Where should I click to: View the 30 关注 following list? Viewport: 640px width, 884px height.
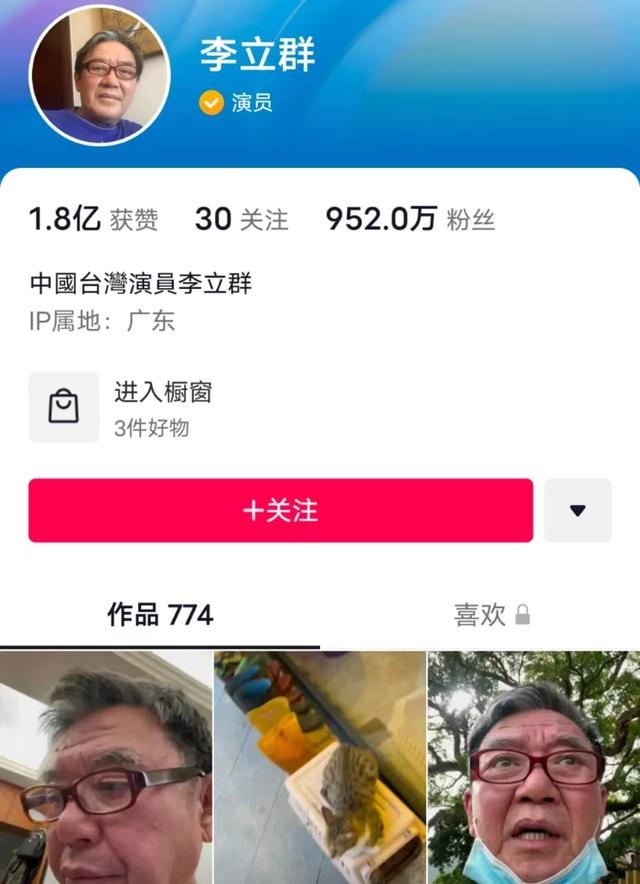coord(241,220)
